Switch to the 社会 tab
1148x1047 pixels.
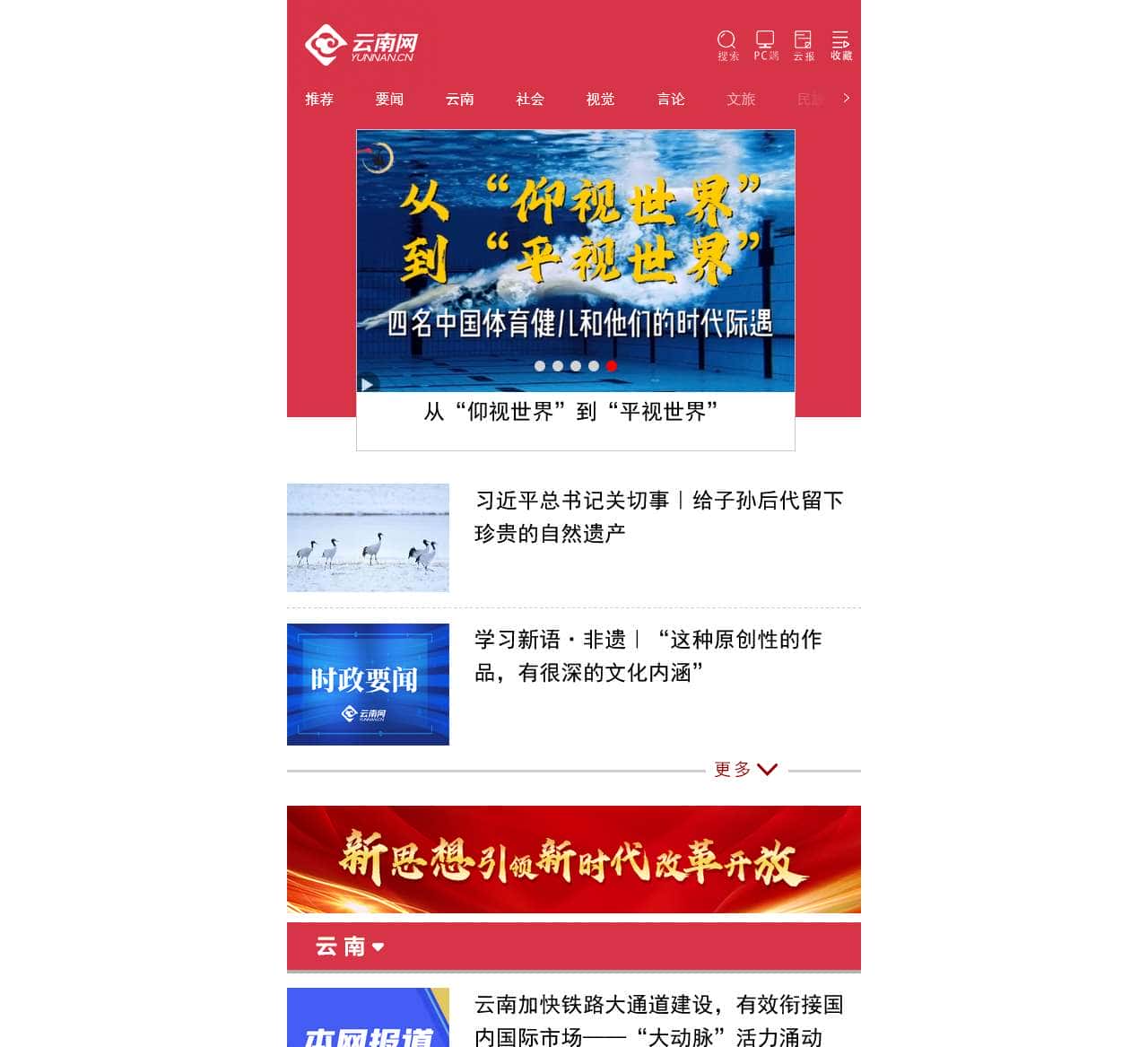(x=530, y=100)
